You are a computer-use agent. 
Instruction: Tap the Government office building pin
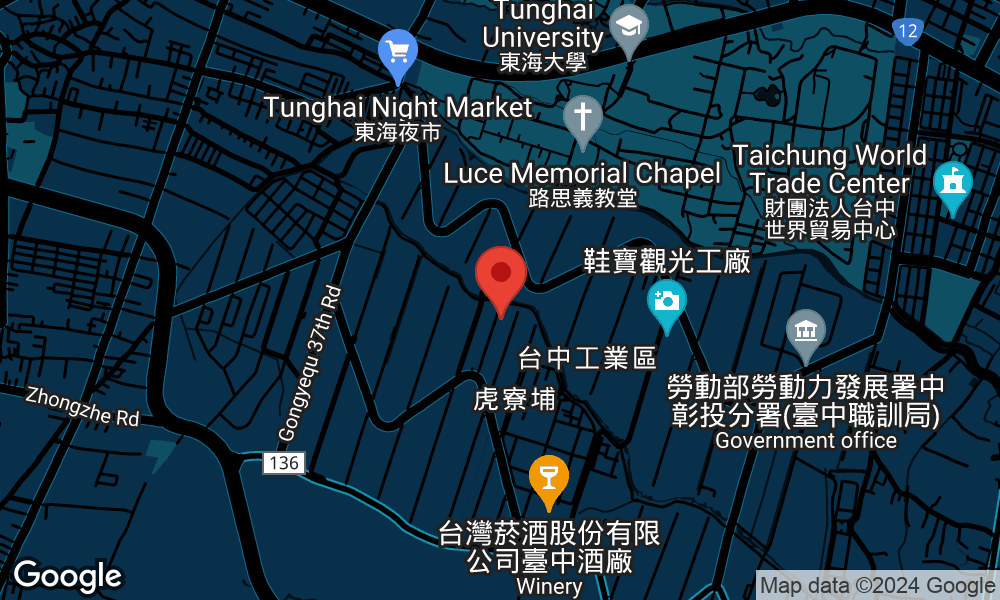[x=806, y=330]
